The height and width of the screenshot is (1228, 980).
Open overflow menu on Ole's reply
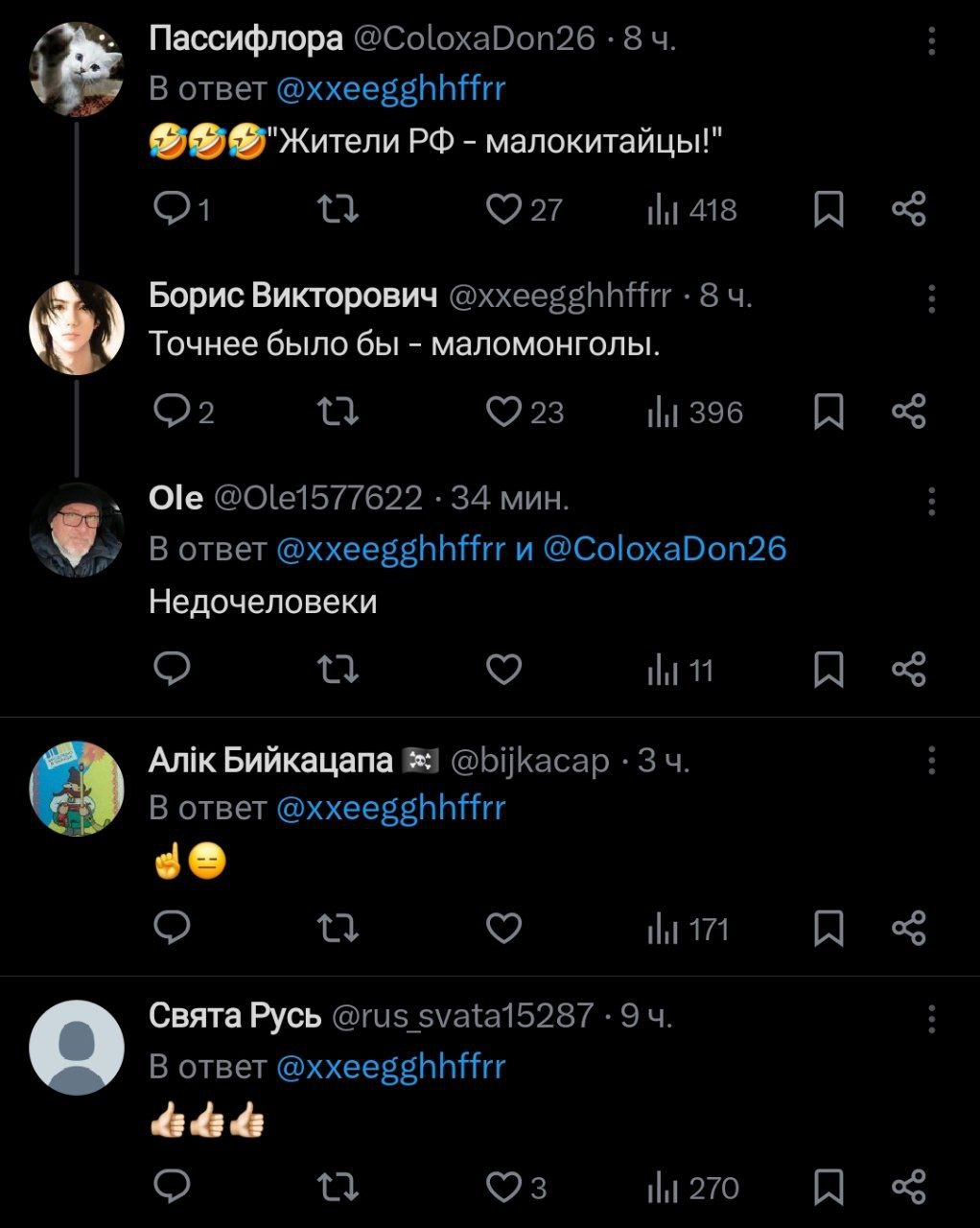click(931, 501)
